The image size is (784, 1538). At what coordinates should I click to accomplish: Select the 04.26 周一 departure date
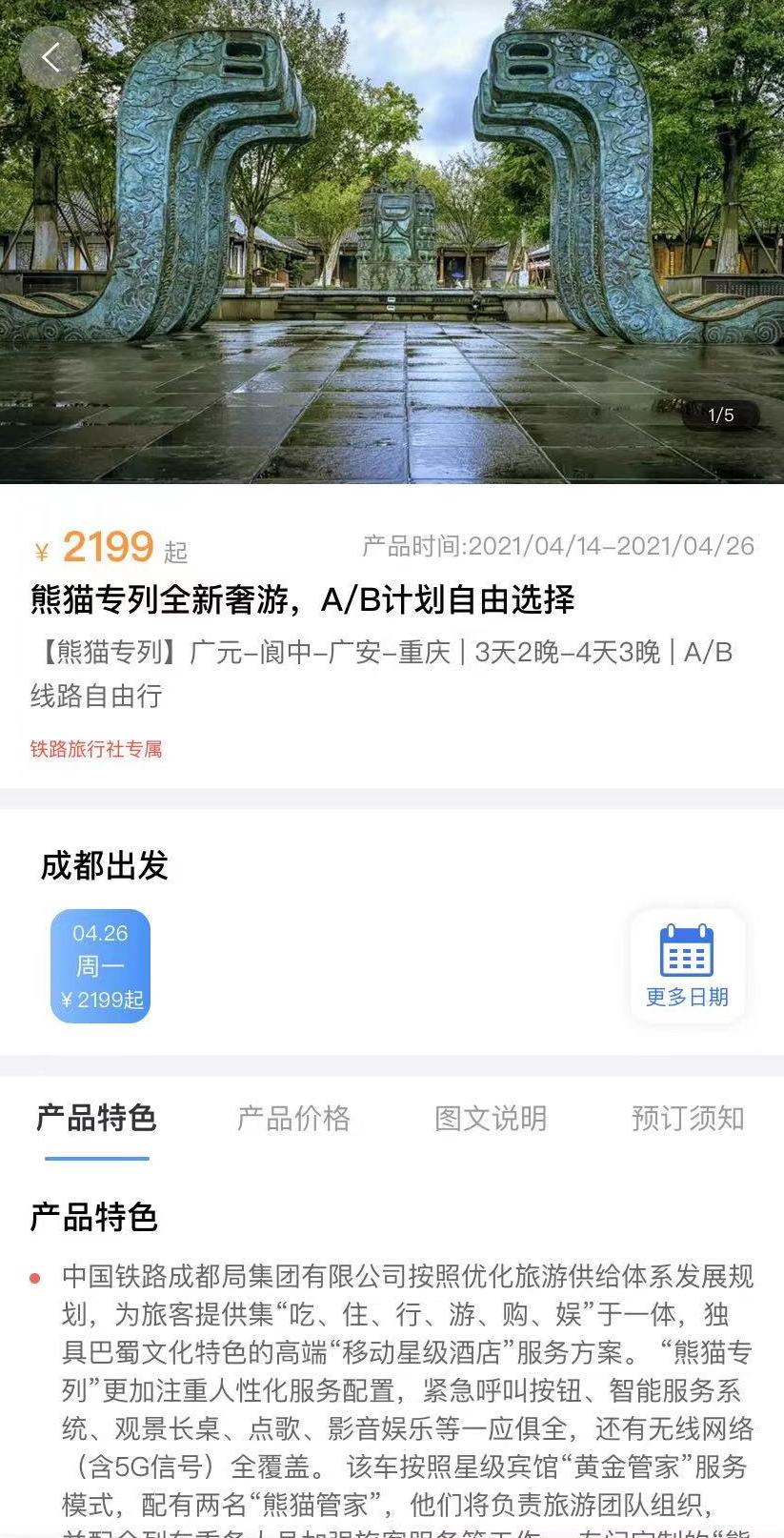point(100,966)
